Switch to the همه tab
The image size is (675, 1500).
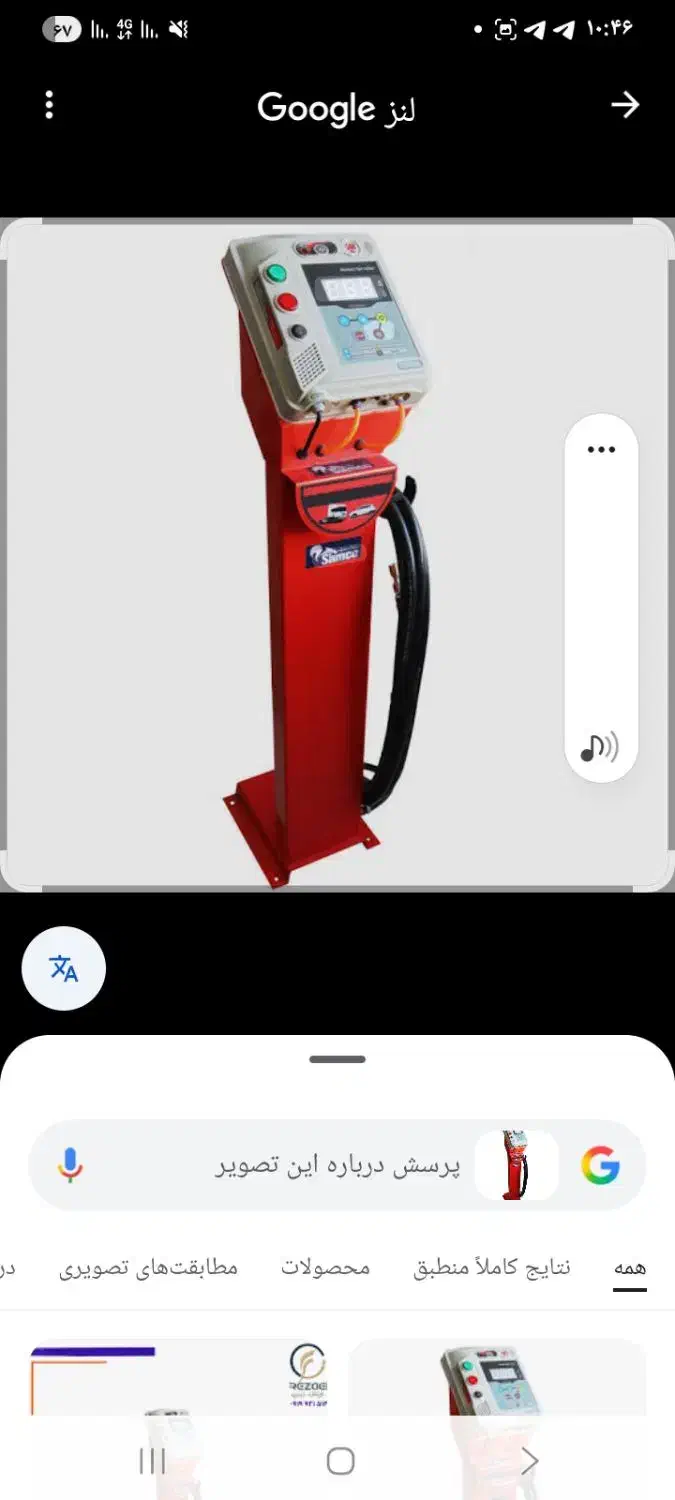pos(630,1268)
